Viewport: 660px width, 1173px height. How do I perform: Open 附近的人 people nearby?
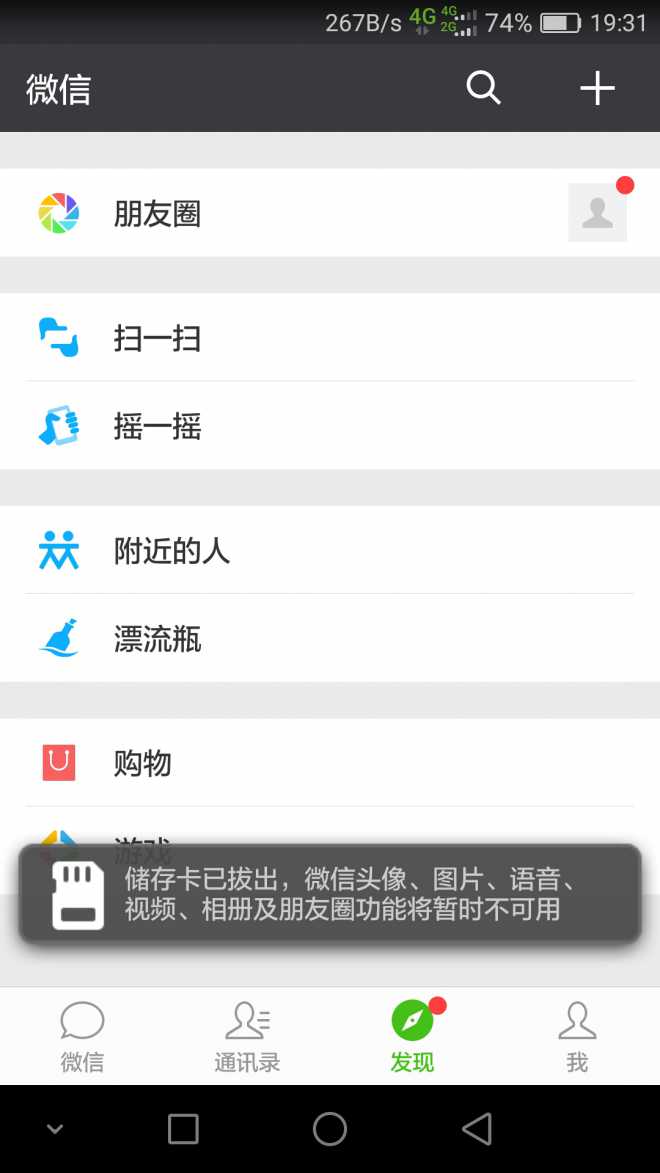171,550
